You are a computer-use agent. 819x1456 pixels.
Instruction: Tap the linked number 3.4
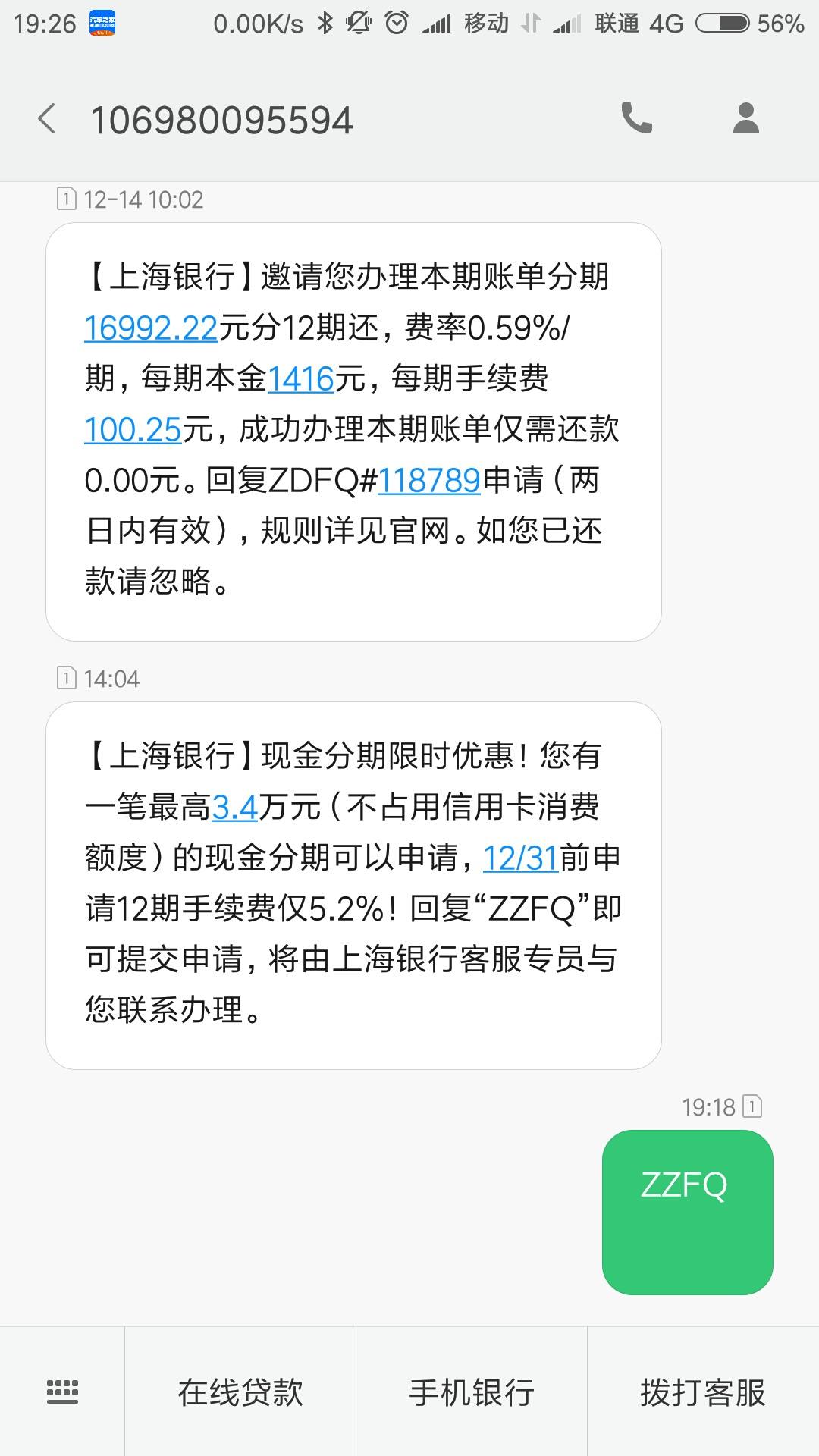click(235, 806)
